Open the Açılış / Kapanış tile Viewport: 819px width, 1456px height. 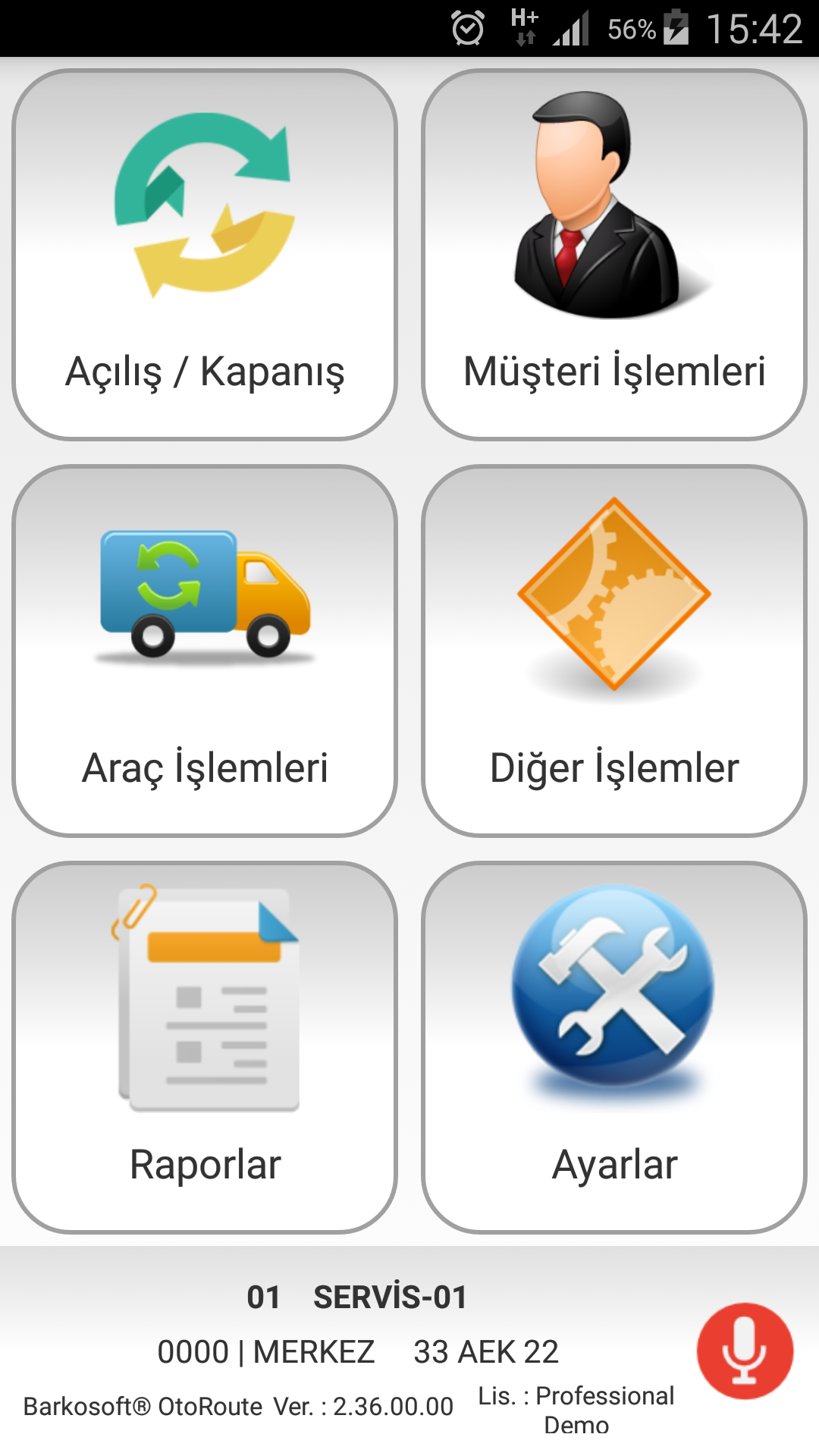205,255
